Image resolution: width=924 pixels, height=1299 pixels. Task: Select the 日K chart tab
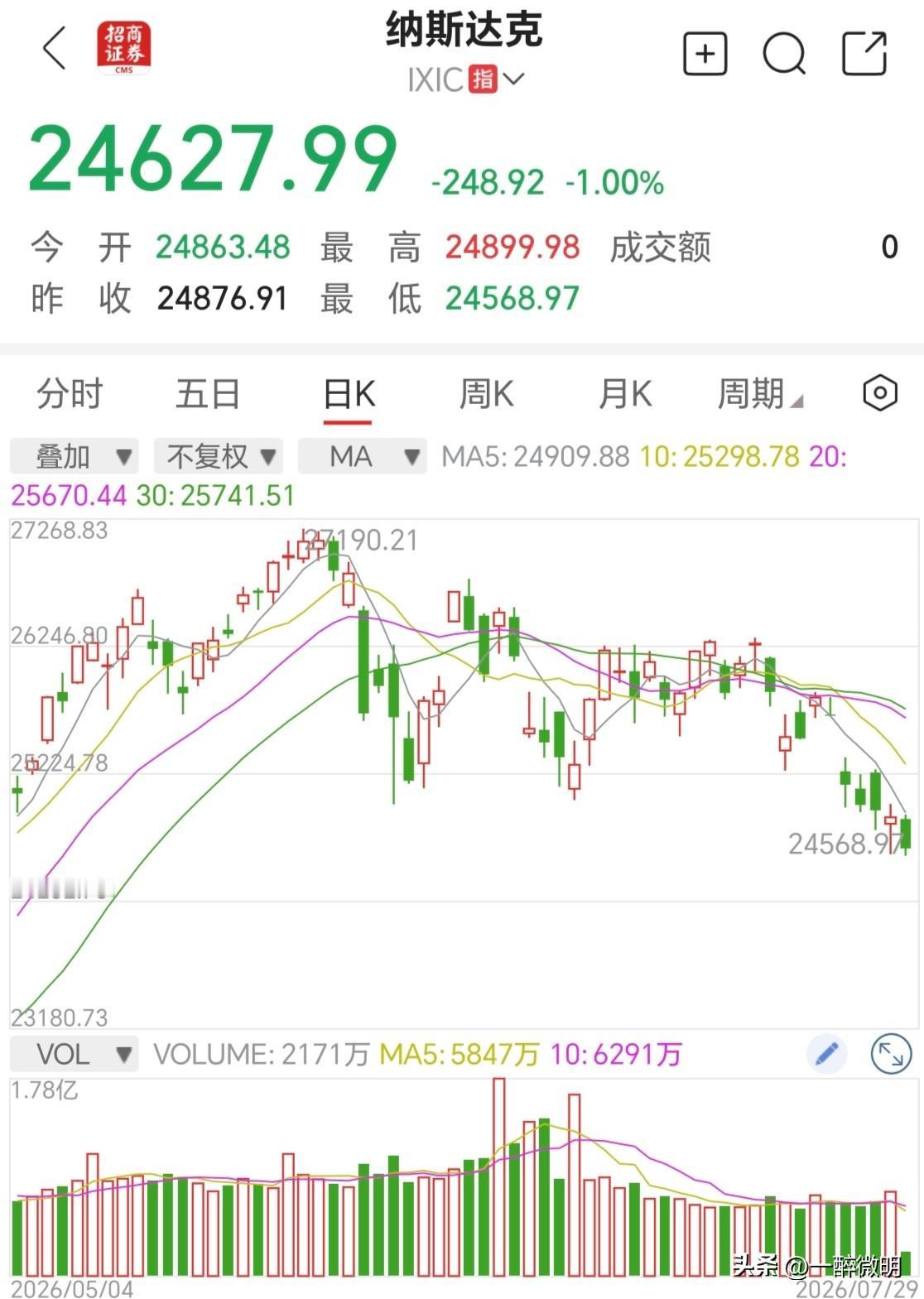[349, 394]
